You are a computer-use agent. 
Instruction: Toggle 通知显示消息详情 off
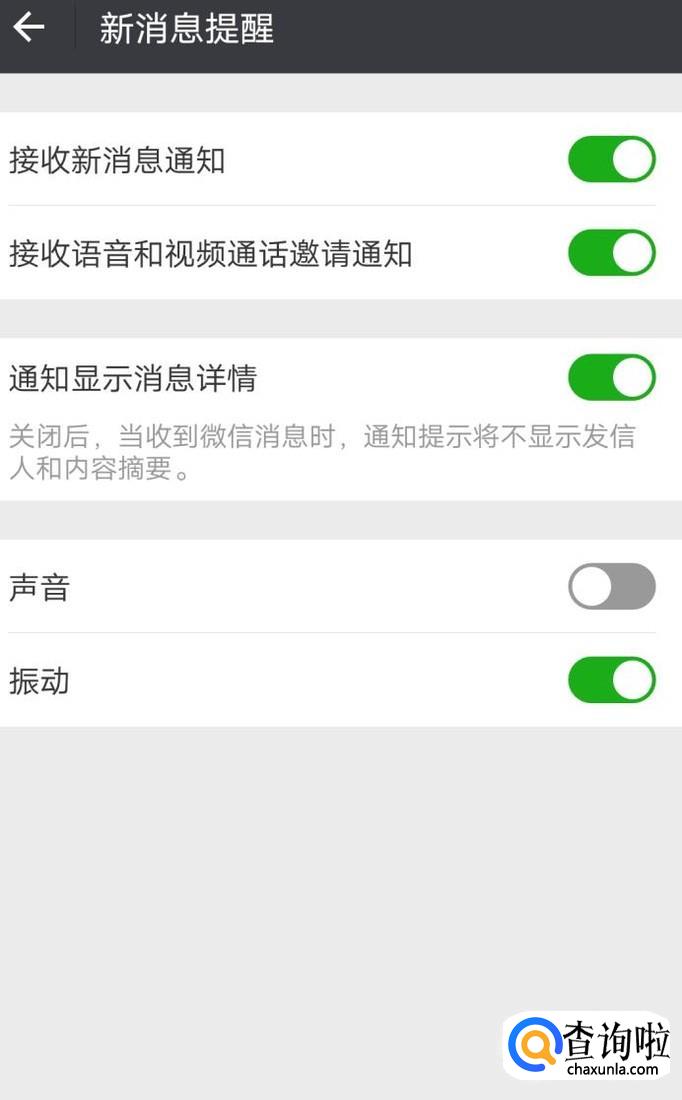pos(611,378)
